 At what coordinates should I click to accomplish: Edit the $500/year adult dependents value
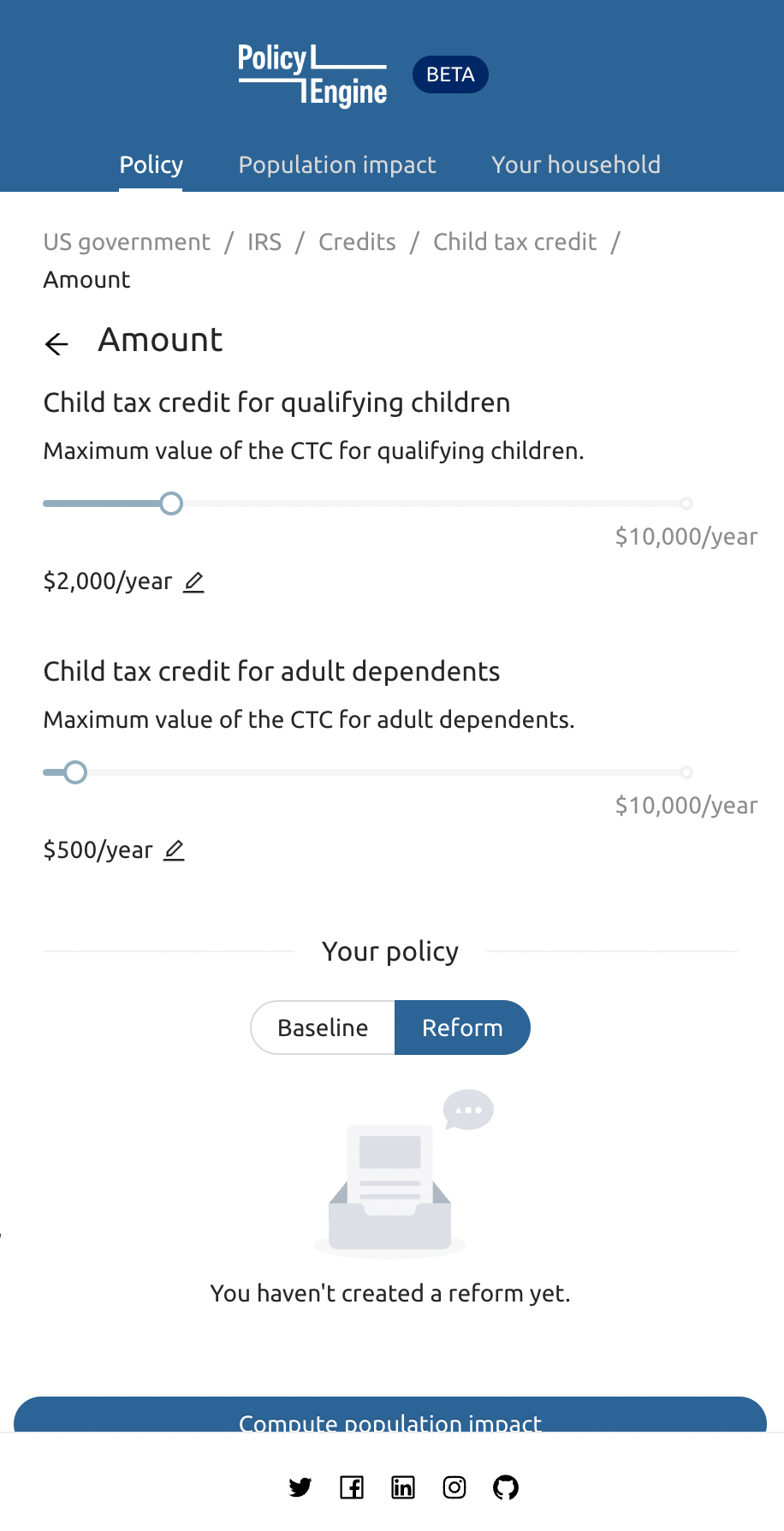(x=174, y=850)
